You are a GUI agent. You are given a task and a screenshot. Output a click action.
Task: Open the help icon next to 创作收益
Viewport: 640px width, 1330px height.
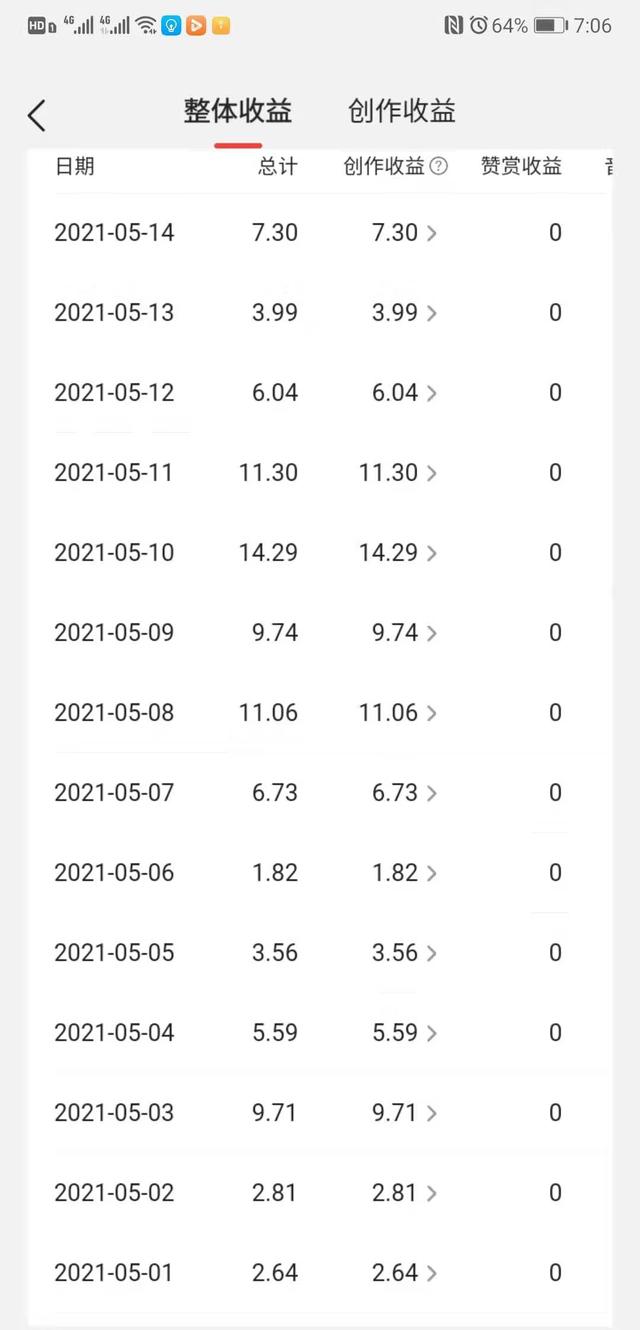[x=438, y=167]
